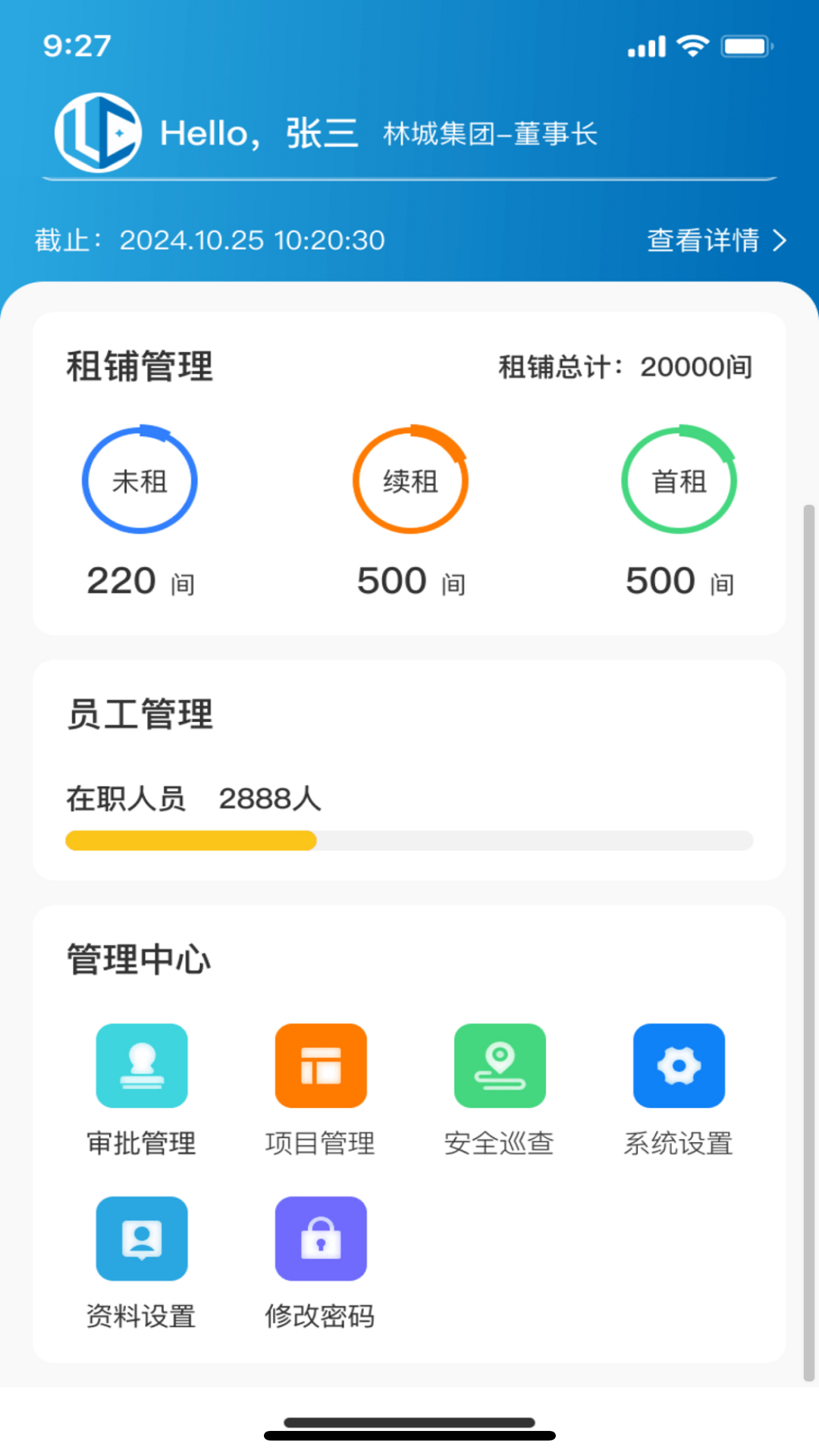This screenshot has height=1456, width=819.
Task: Open the 项目管理 (Project Management) icon
Action: 321,1065
